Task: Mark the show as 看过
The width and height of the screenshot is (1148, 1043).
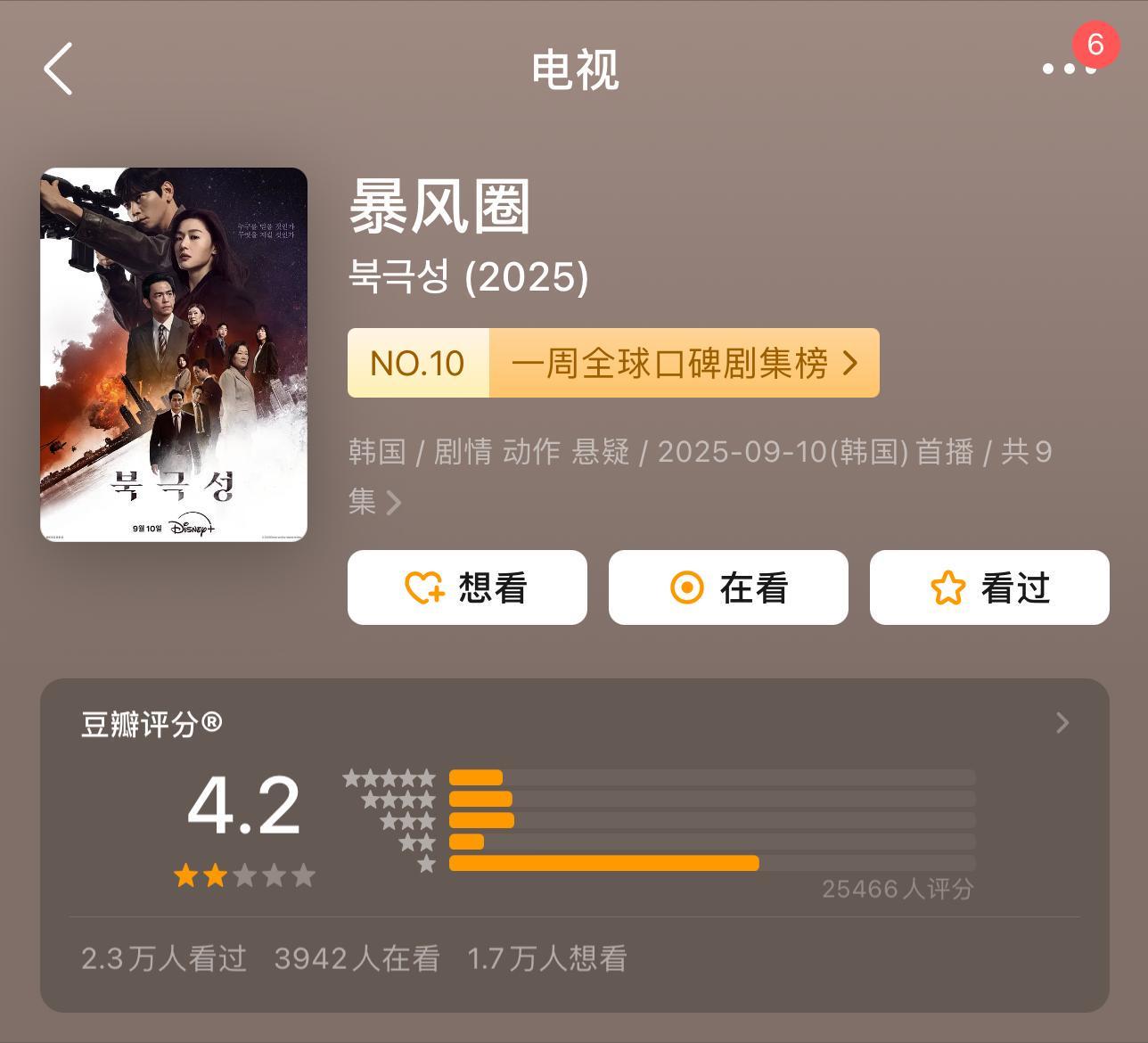Action: click(x=989, y=587)
